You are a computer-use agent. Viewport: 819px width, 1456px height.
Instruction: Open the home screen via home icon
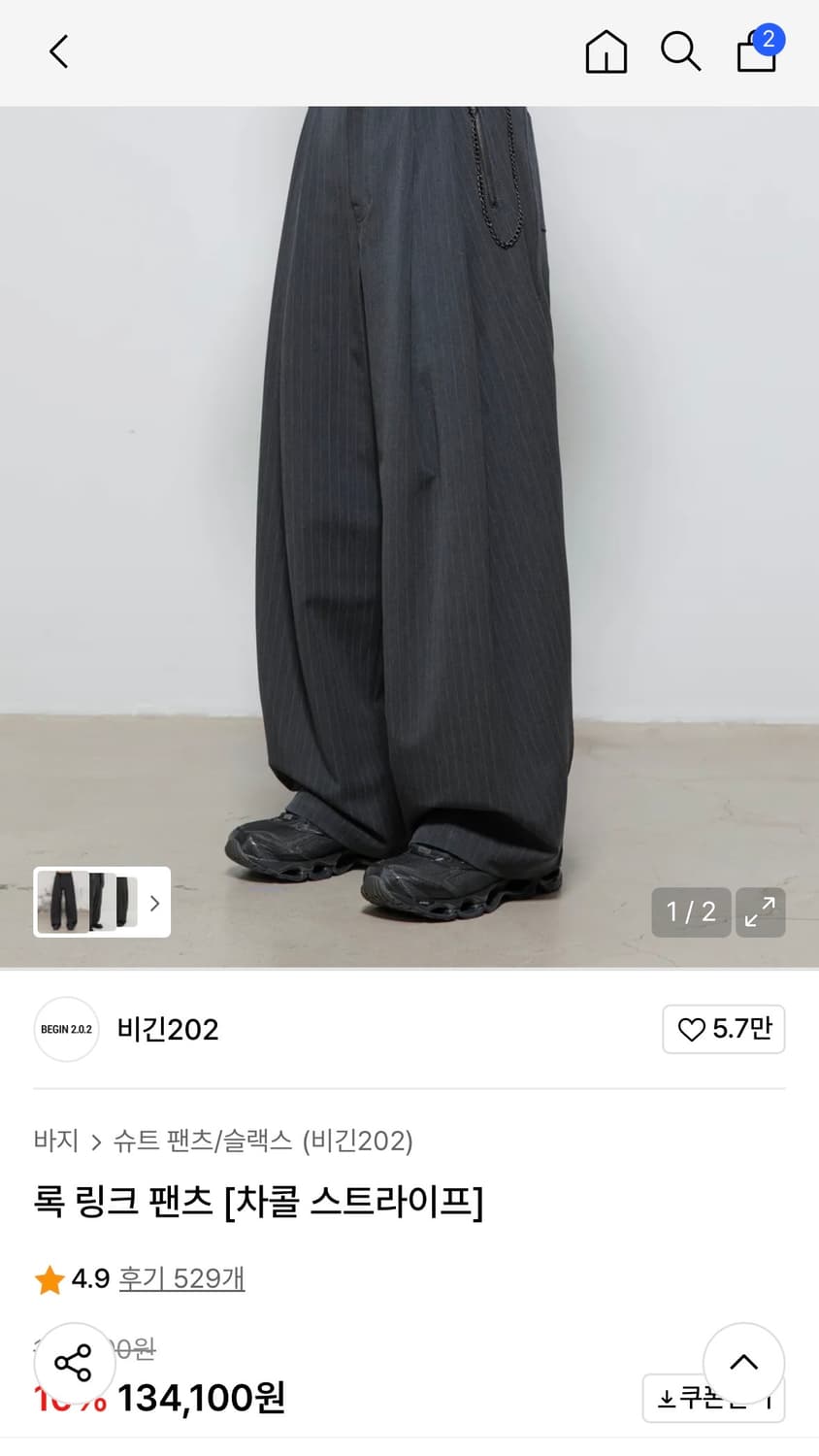pyautogui.click(x=606, y=51)
